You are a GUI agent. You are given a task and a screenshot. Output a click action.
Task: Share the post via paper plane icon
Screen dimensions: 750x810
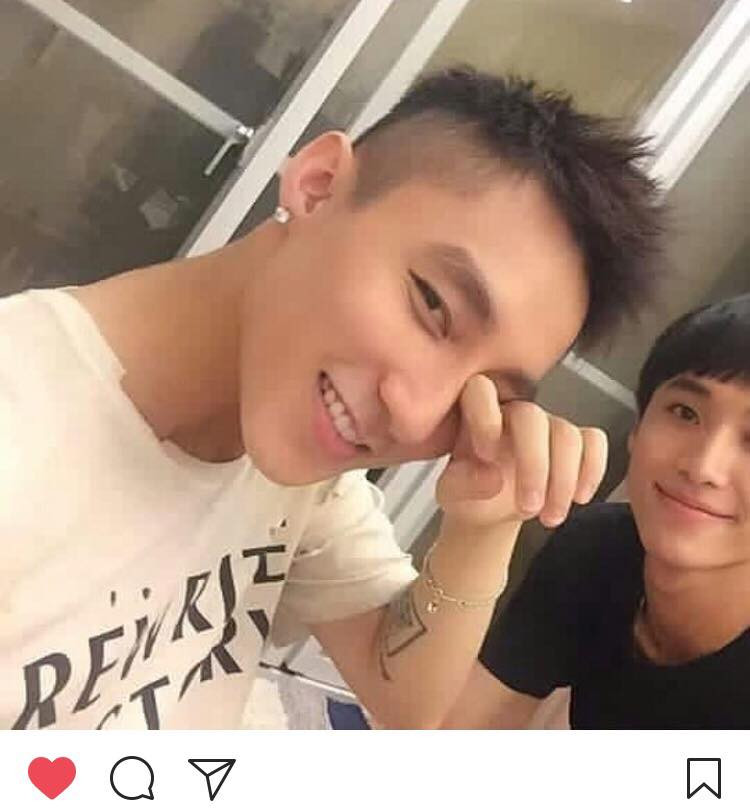click(x=212, y=778)
